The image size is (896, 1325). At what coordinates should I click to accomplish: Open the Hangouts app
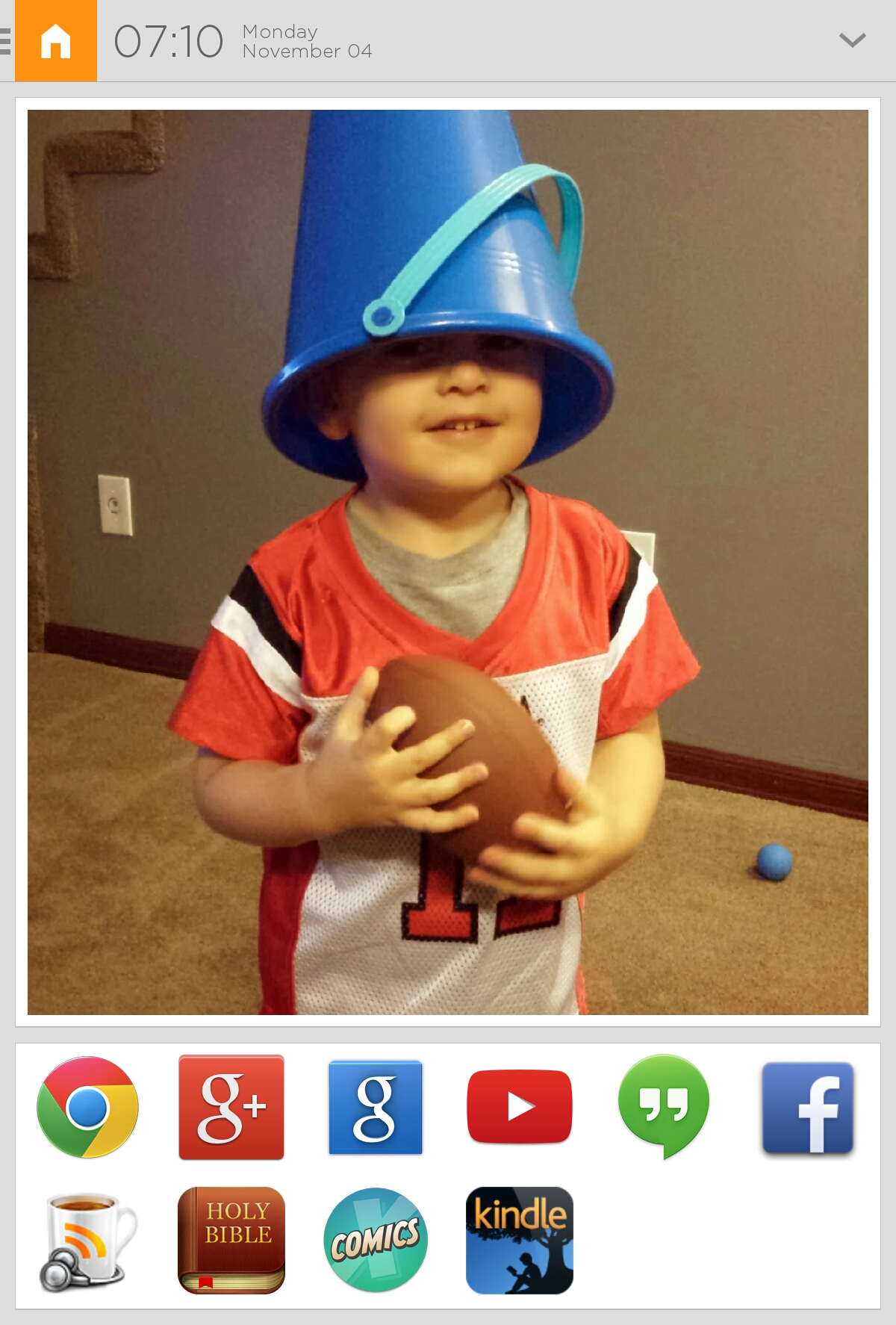tap(664, 1105)
